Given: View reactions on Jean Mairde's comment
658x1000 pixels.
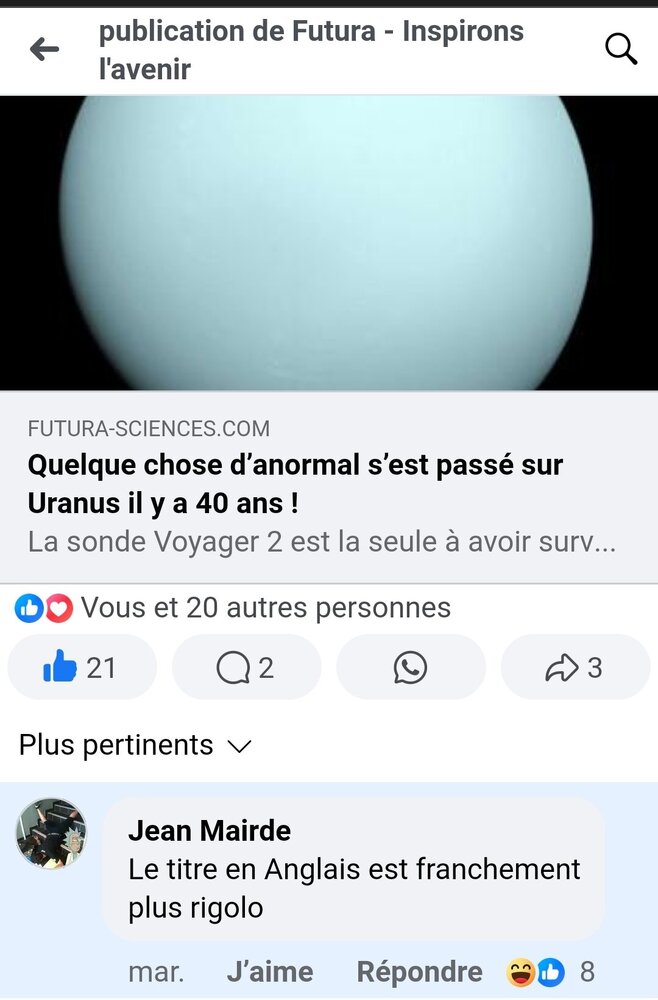Looking at the screenshot, I should pyautogui.click(x=551, y=971).
